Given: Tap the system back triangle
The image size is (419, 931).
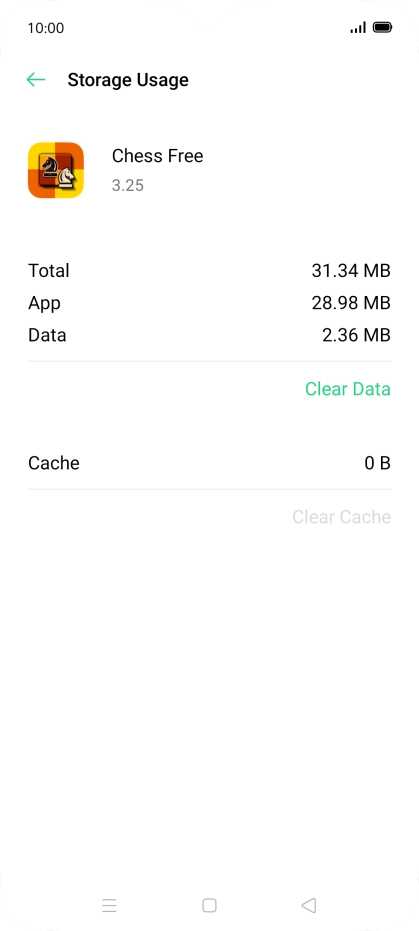Looking at the screenshot, I should tap(309, 905).
